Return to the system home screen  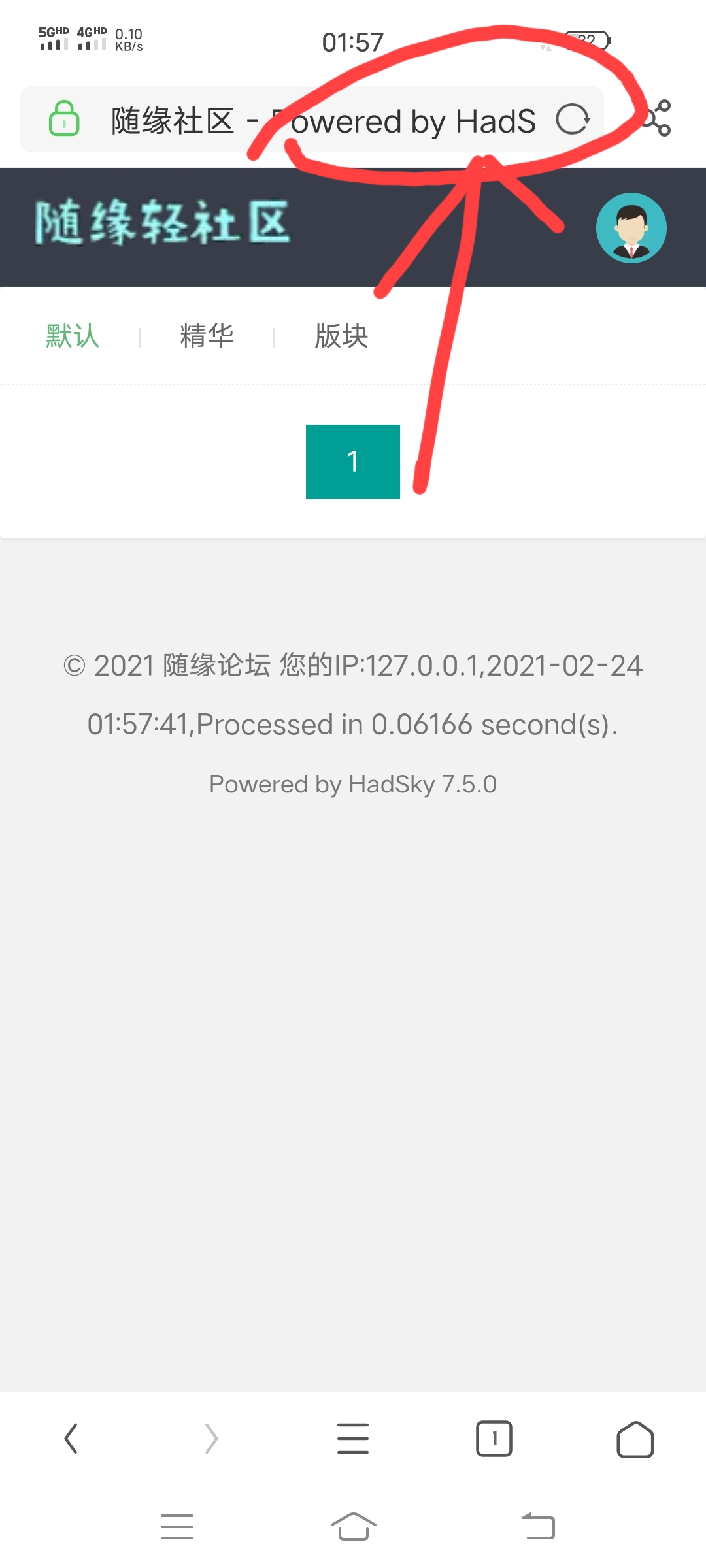353,1527
